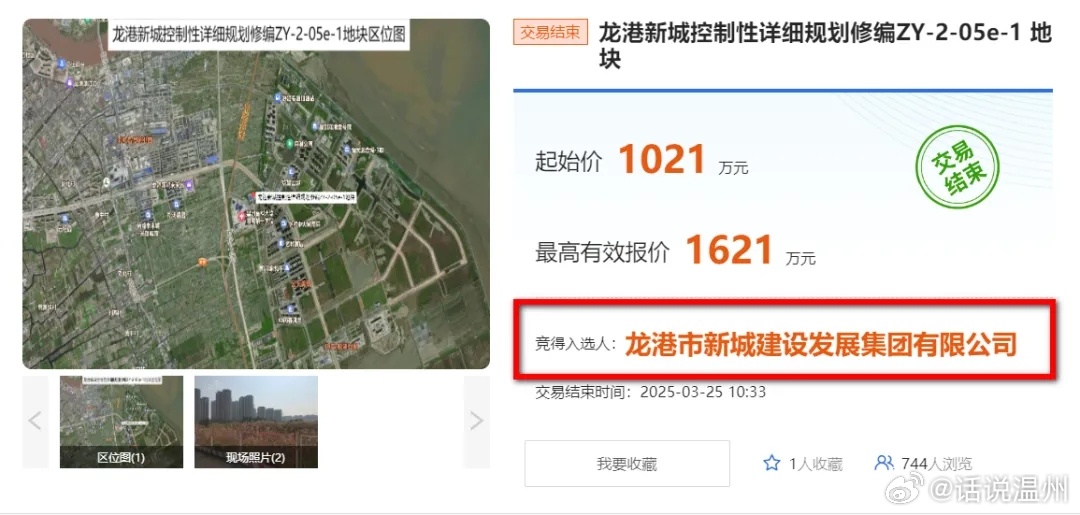
Task: Go to the previous thumbnail with the left arrow
Action: pyautogui.click(x=35, y=421)
